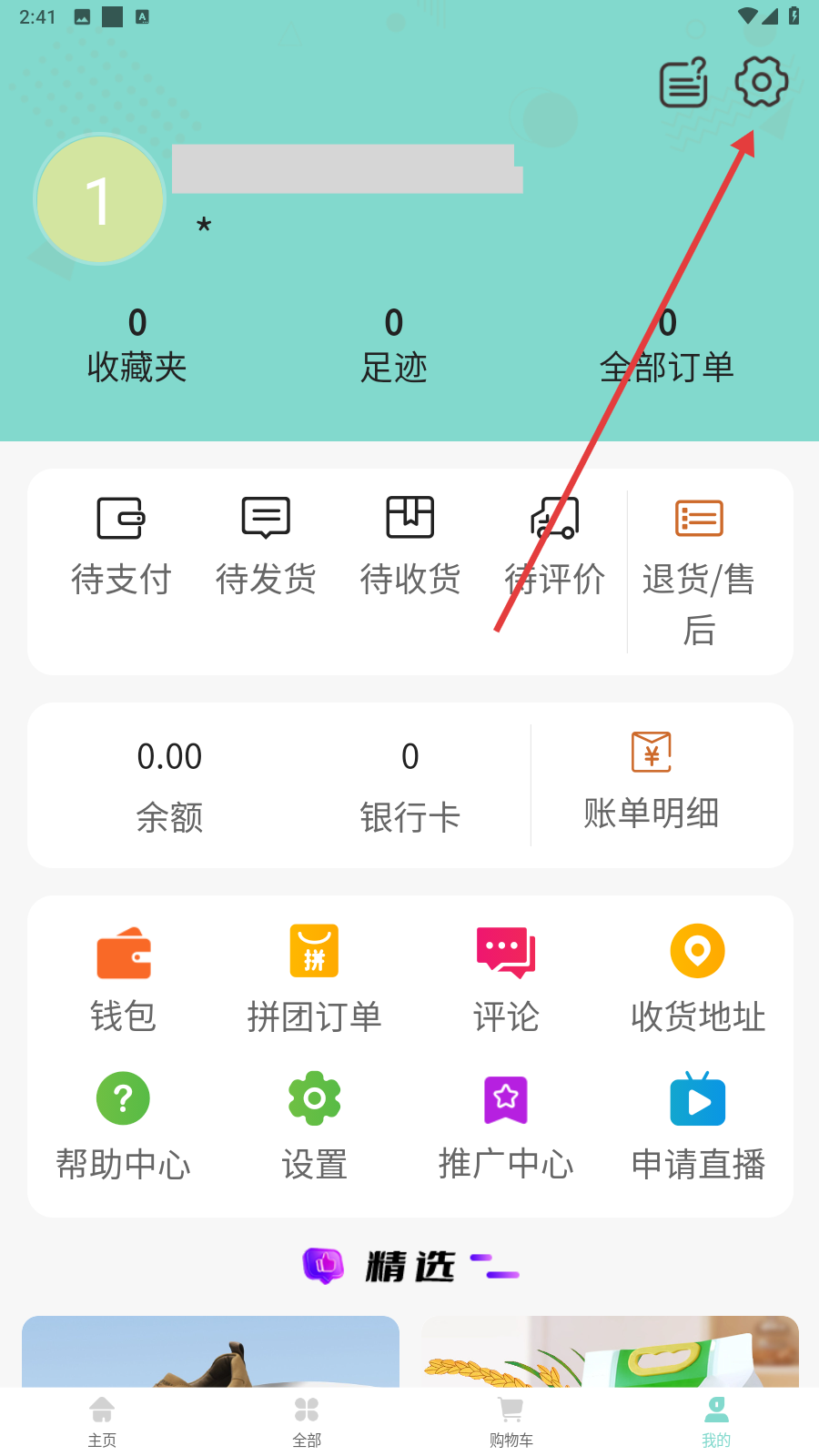The width and height of the screenshot is (819, 1456).
Task: Open 收藏夹 favorites
Action: click(x=136, y=346)
